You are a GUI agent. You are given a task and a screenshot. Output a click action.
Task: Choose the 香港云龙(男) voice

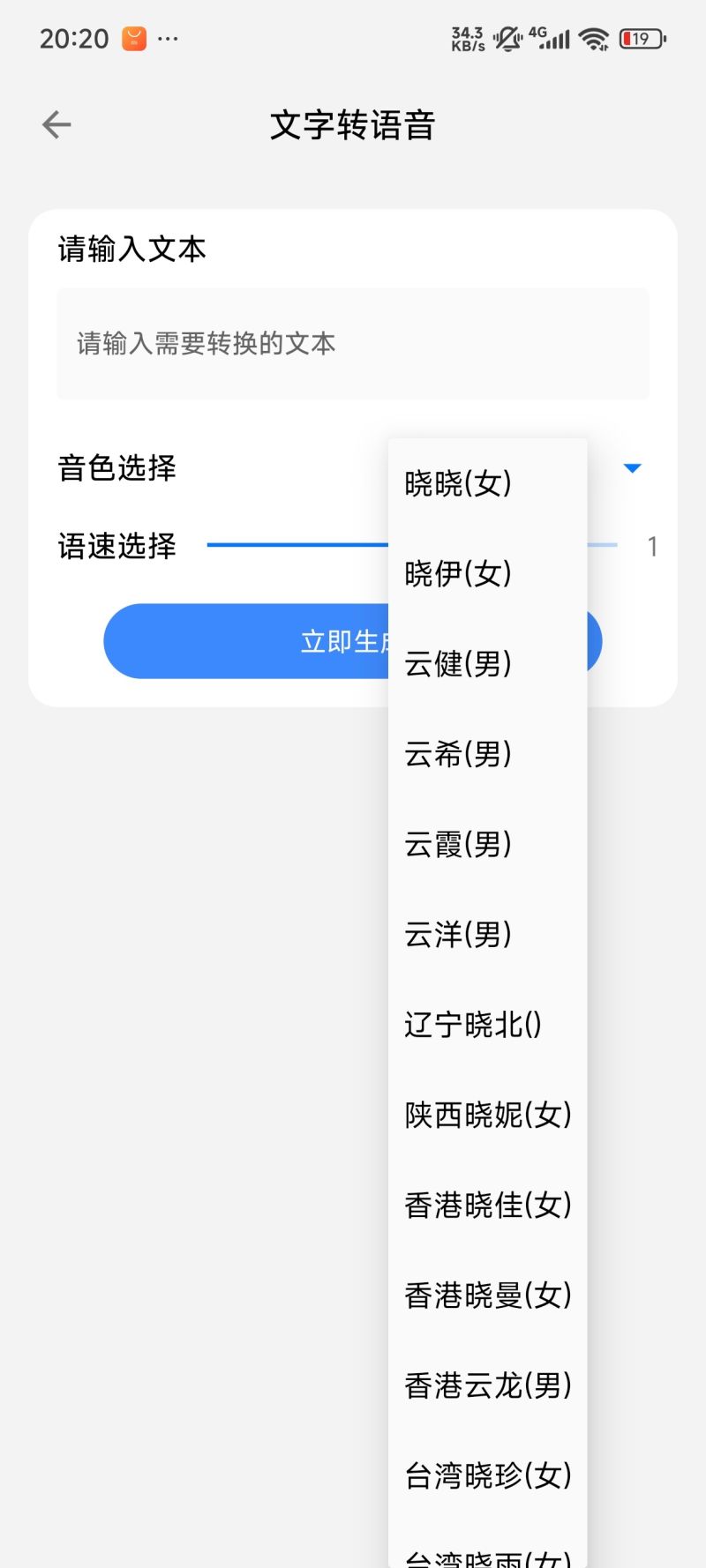488,1385
